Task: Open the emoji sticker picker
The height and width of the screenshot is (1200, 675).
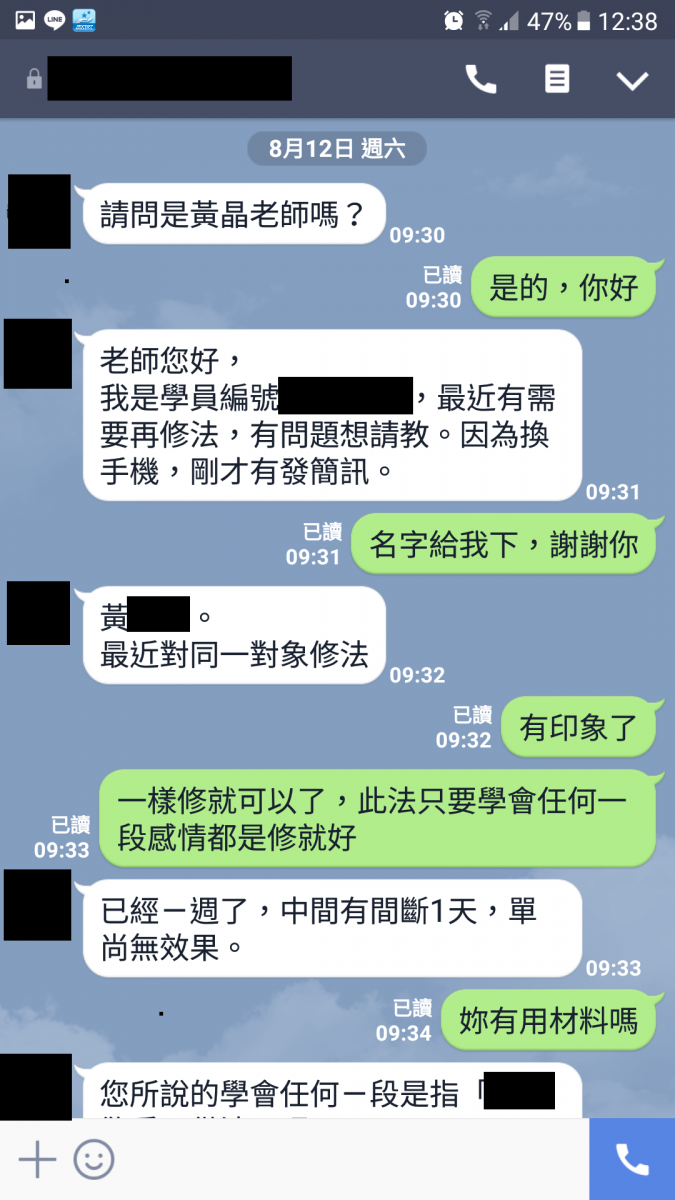Action: [94, 1160]
